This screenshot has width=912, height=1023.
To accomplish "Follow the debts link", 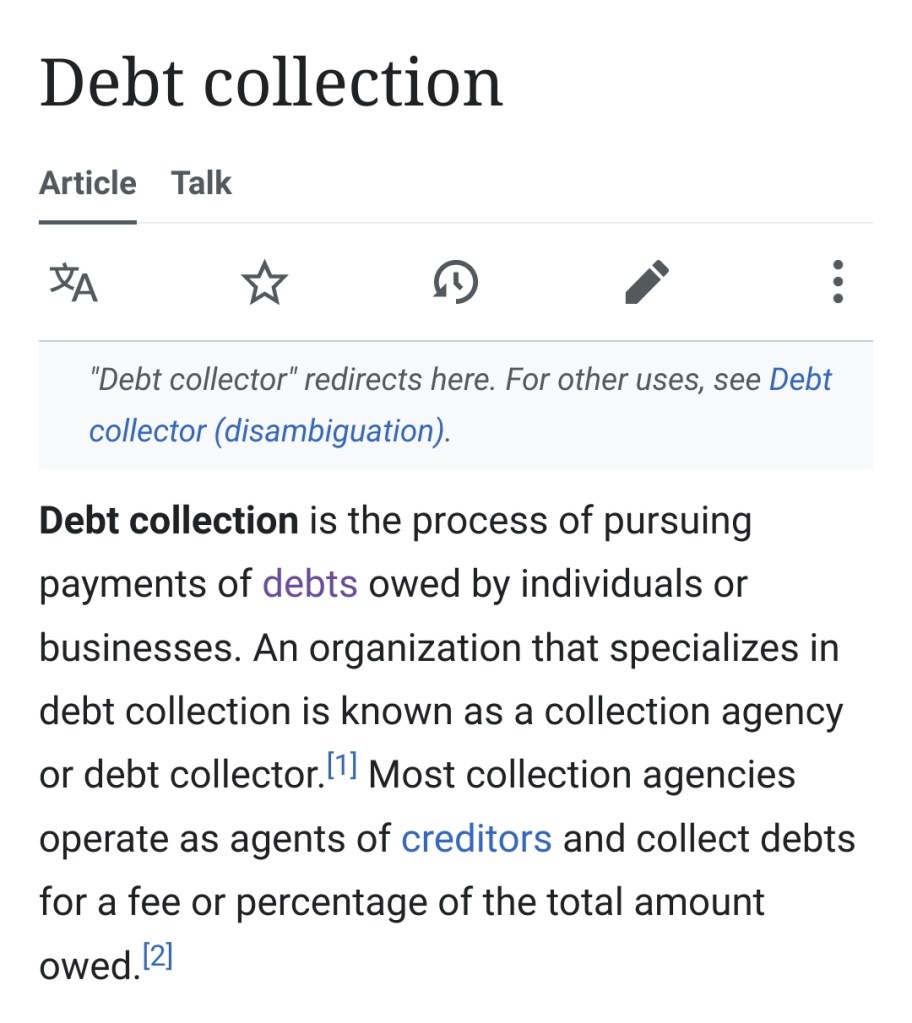I will 310,584.
